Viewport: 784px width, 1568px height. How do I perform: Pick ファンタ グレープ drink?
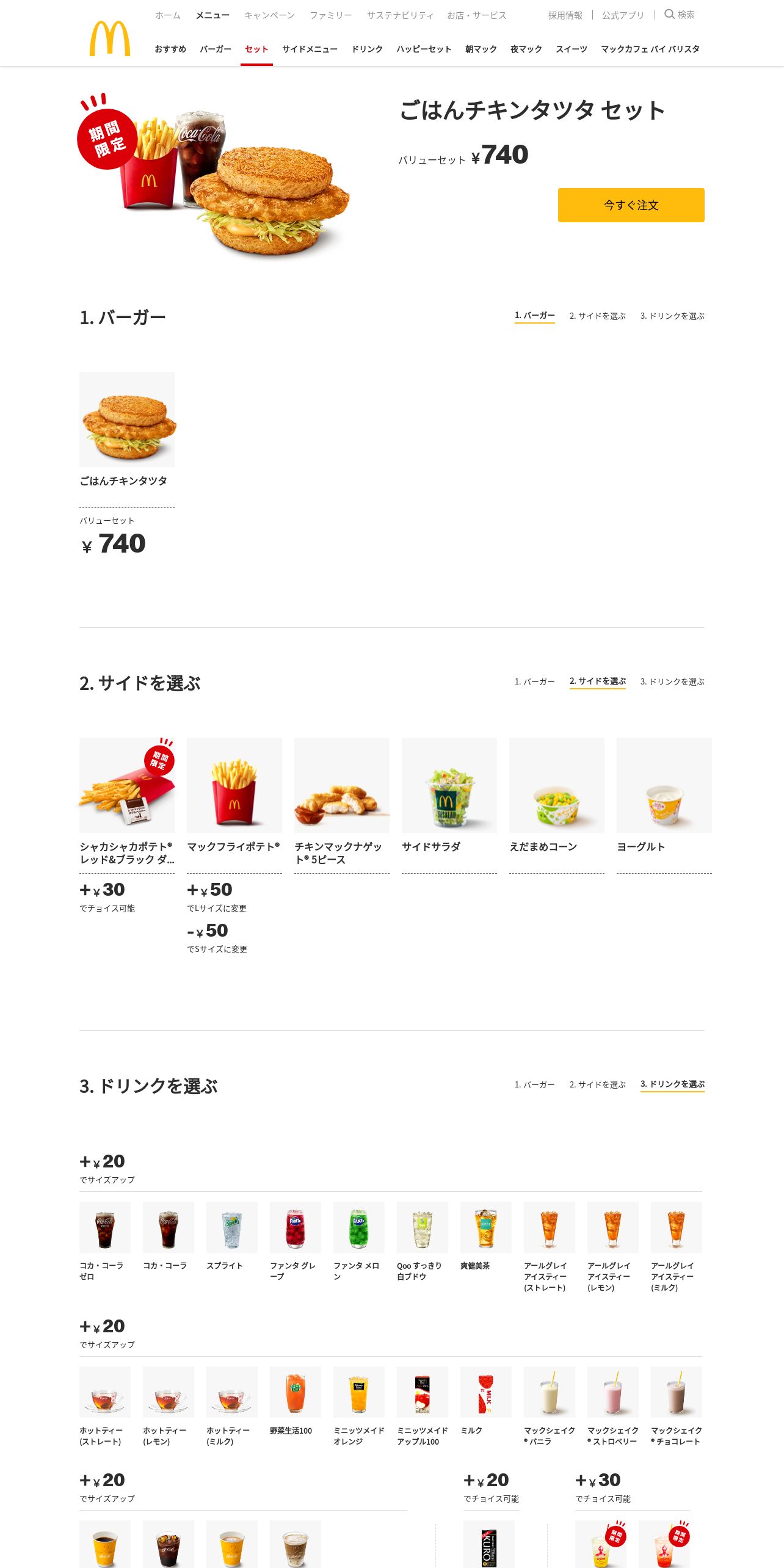(296, 1227)
